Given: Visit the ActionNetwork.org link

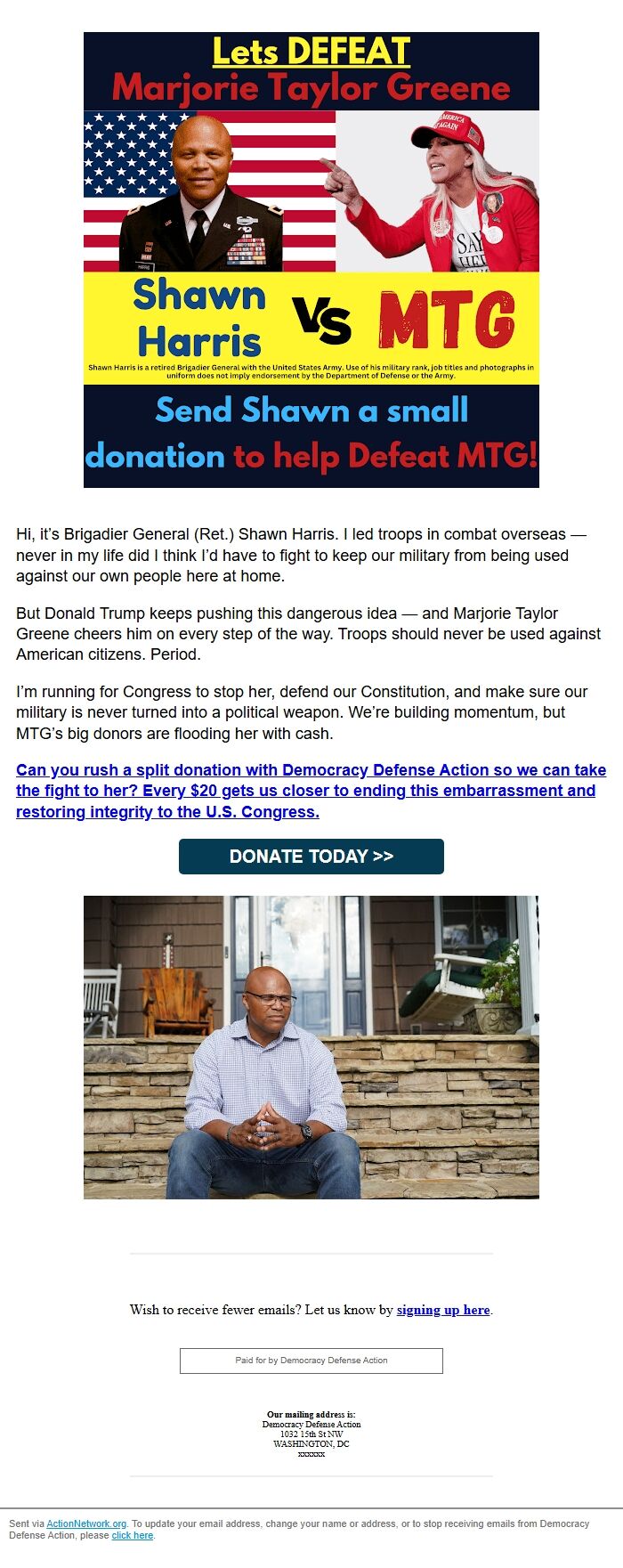Looking at the screenshot, I should (x=86, y=1523).
